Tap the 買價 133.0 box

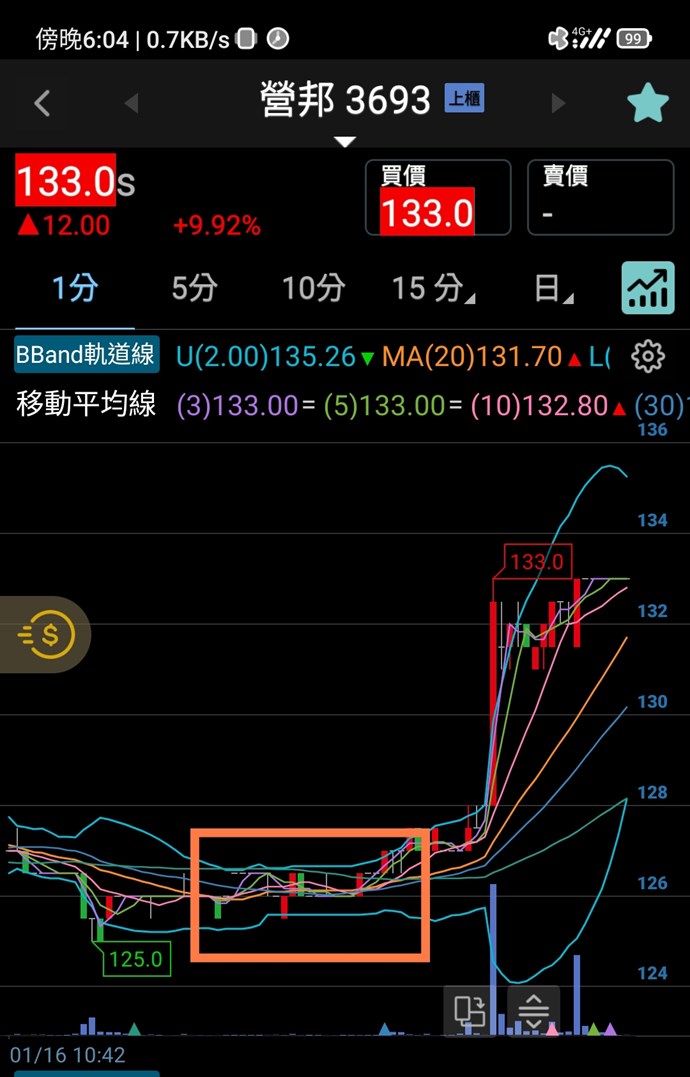pyautogui.click(x=438, y=198)
